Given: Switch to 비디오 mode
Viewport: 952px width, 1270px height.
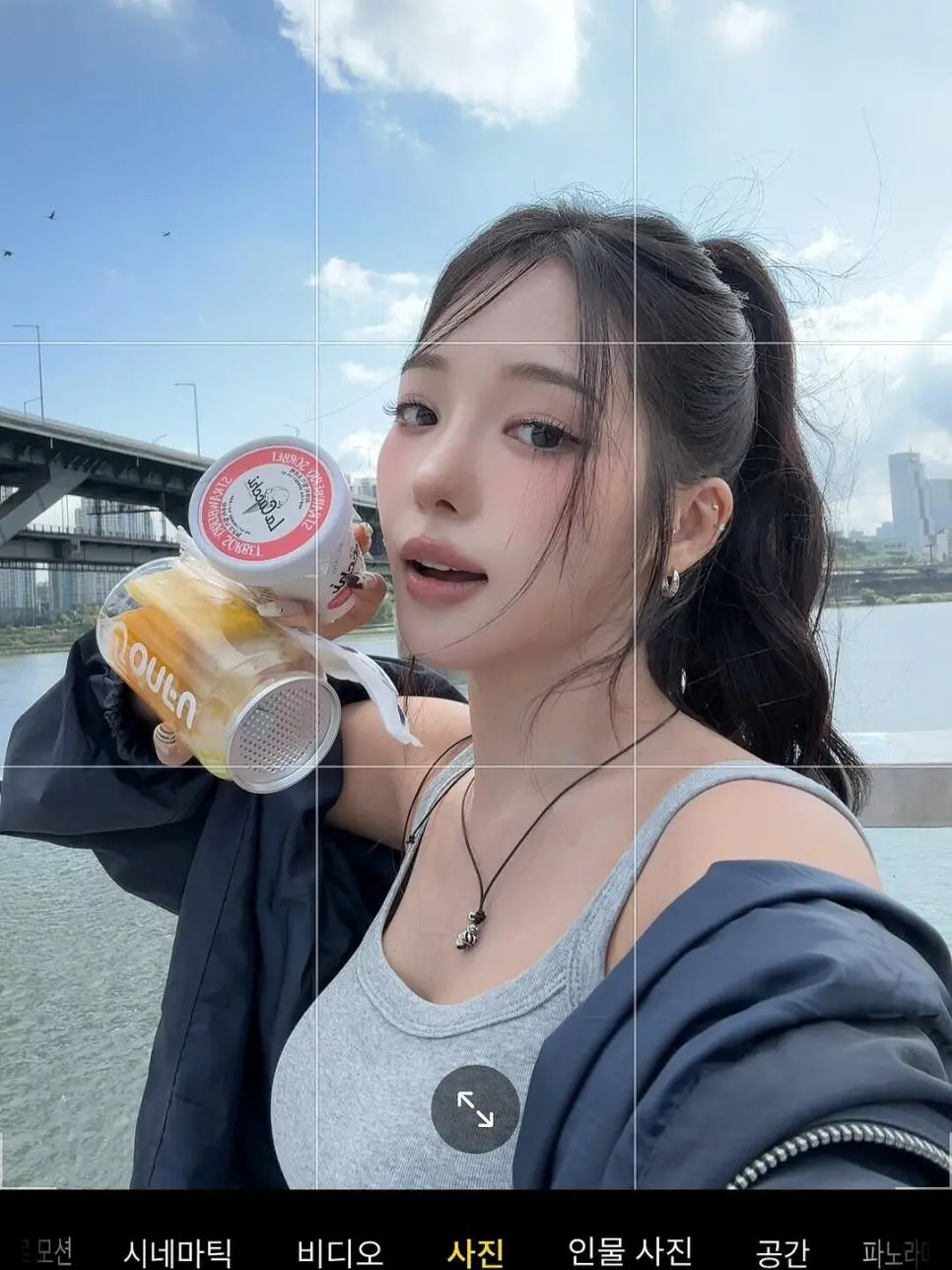Looking at the screenshot, I should [340, 1251].
